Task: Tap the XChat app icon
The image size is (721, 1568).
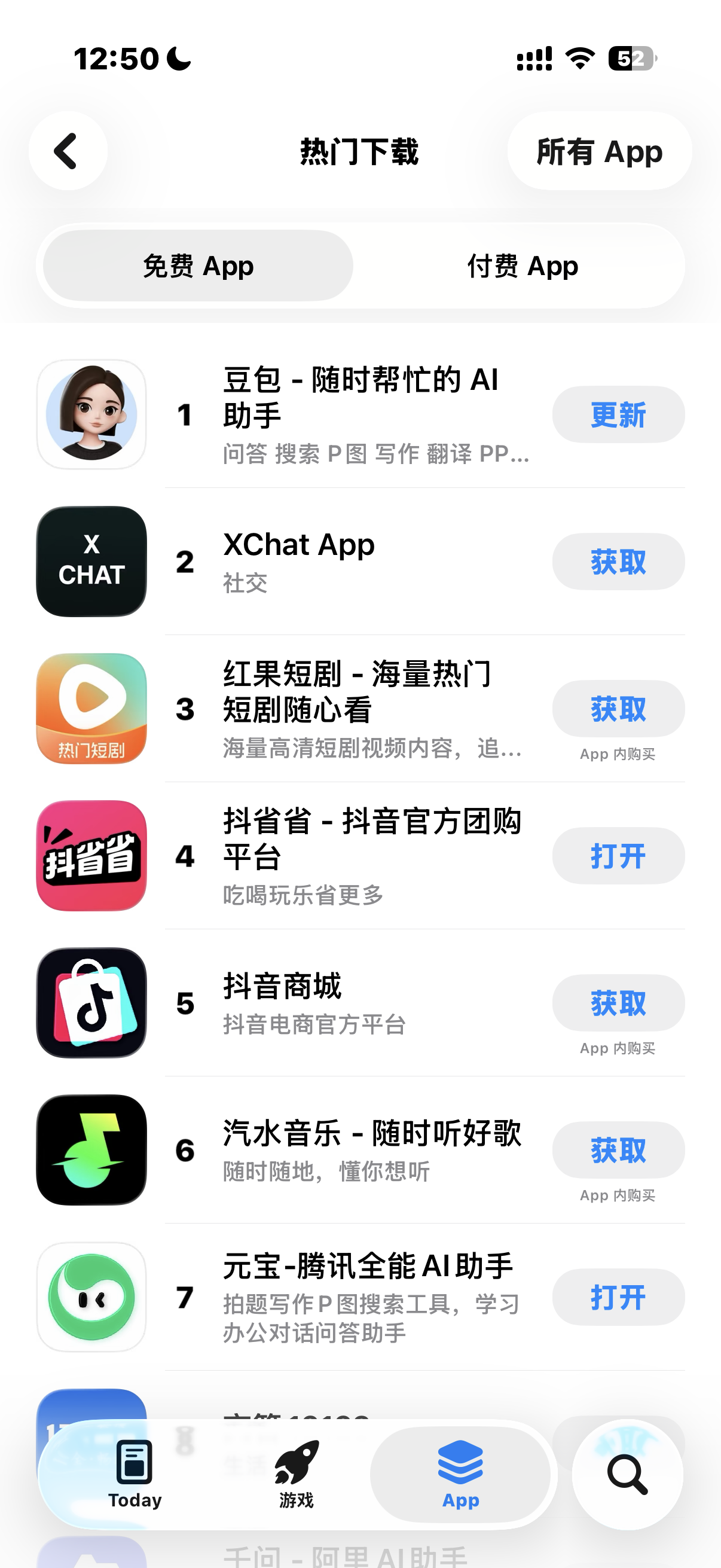Action: [91, 562]
